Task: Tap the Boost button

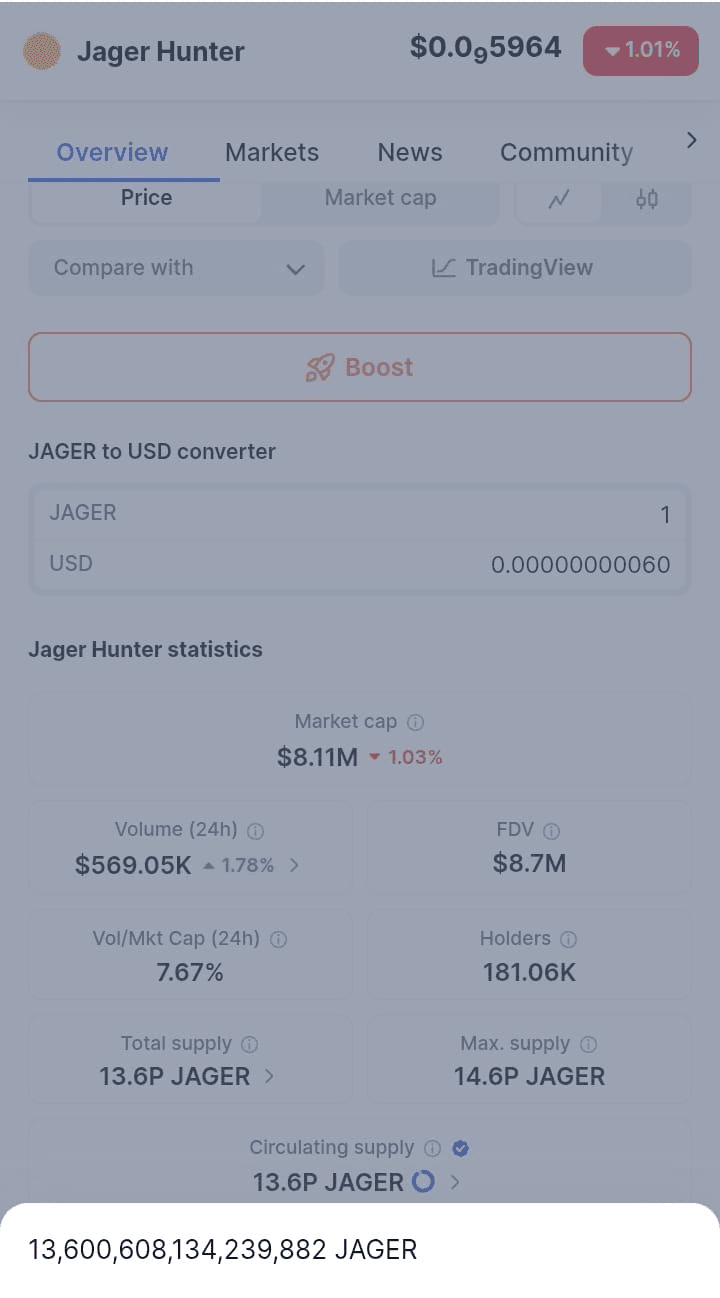Action: [360, 367]
